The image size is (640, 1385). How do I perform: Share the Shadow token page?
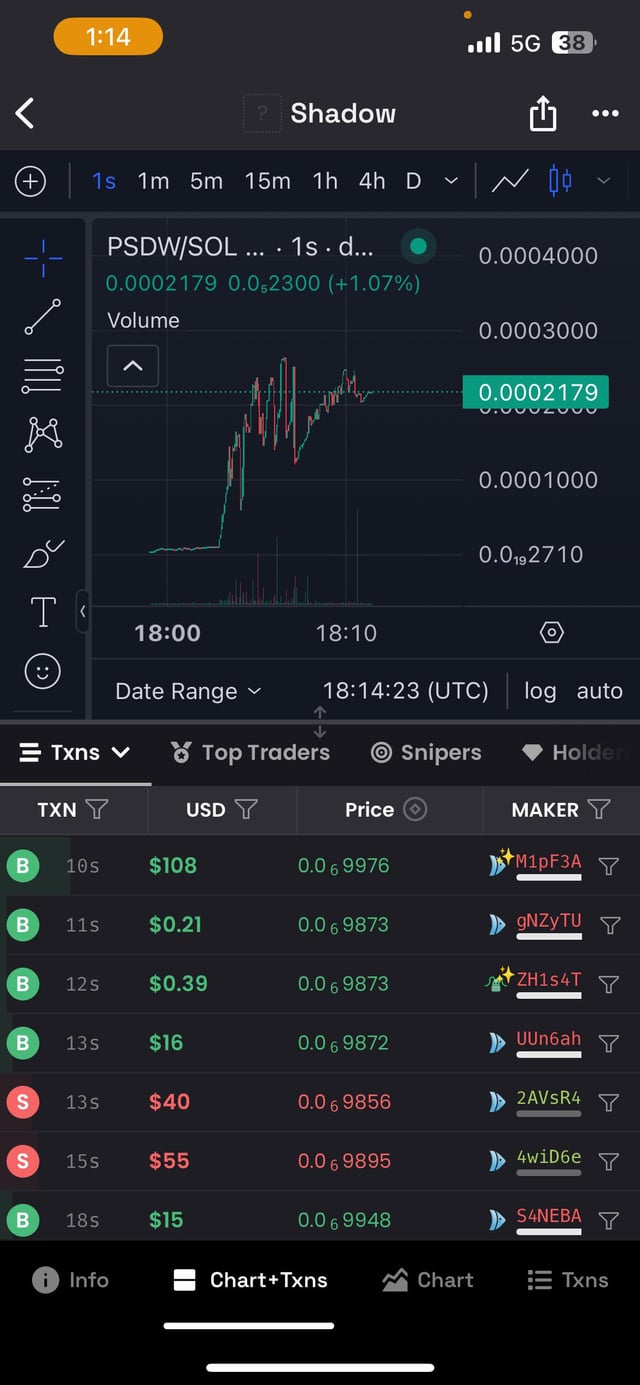tap(542, 114)
